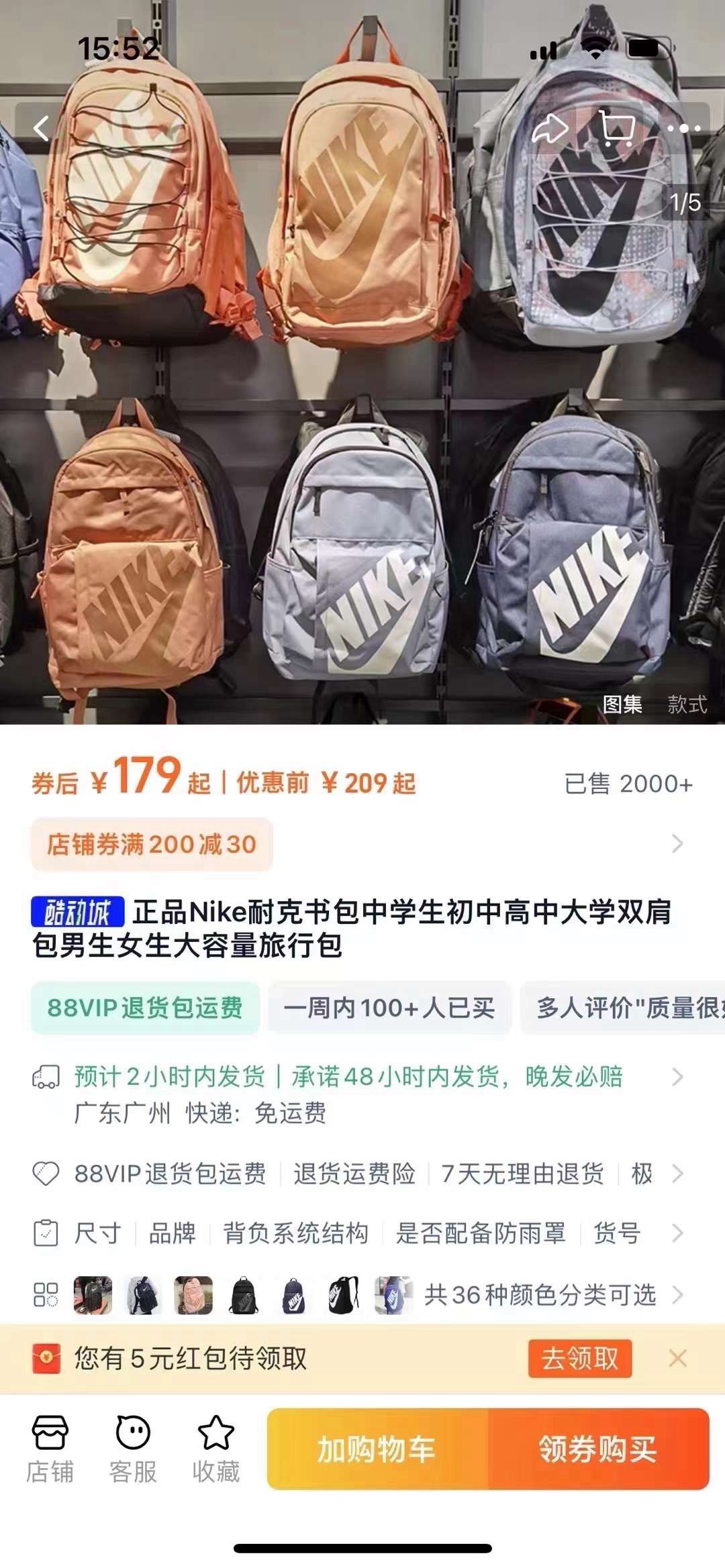Switch to the 款式 tab
Screen dimensions: 725x1568
[687, 704]
